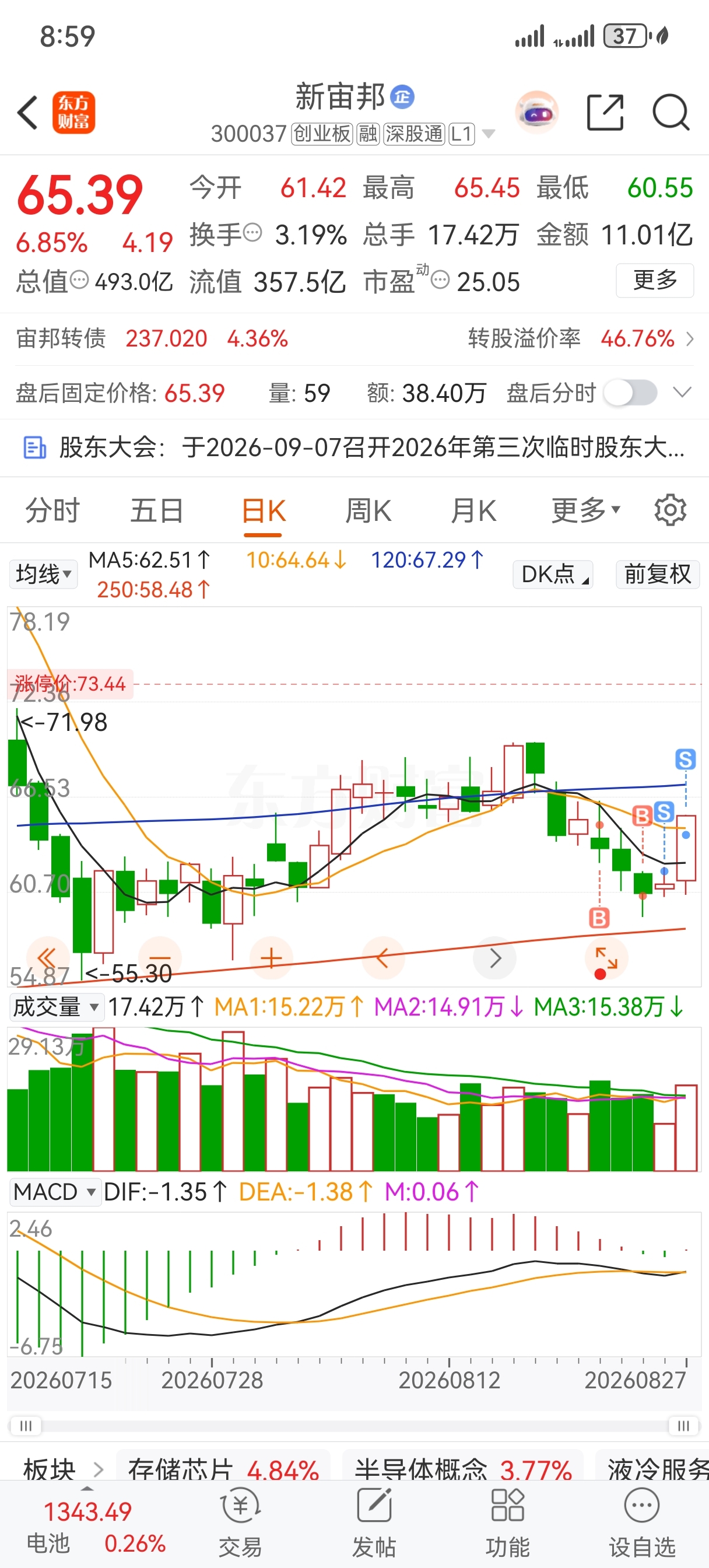This screenshot has width=709, height=1568.
Task: Open the AI robot assistant icon
Action: (537, 113)
